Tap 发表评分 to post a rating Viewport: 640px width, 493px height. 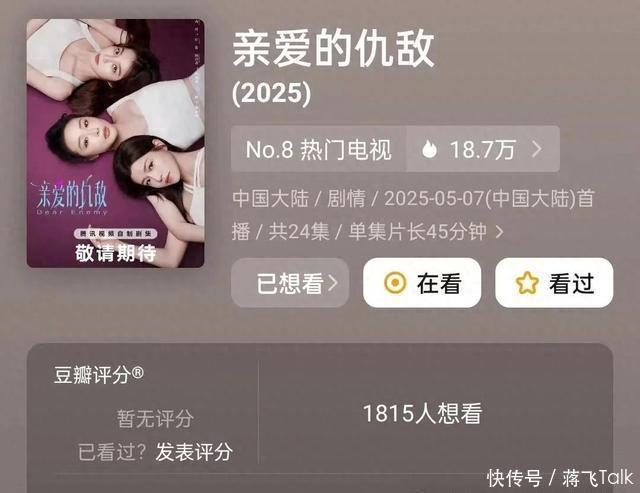(x=194, y=451)
